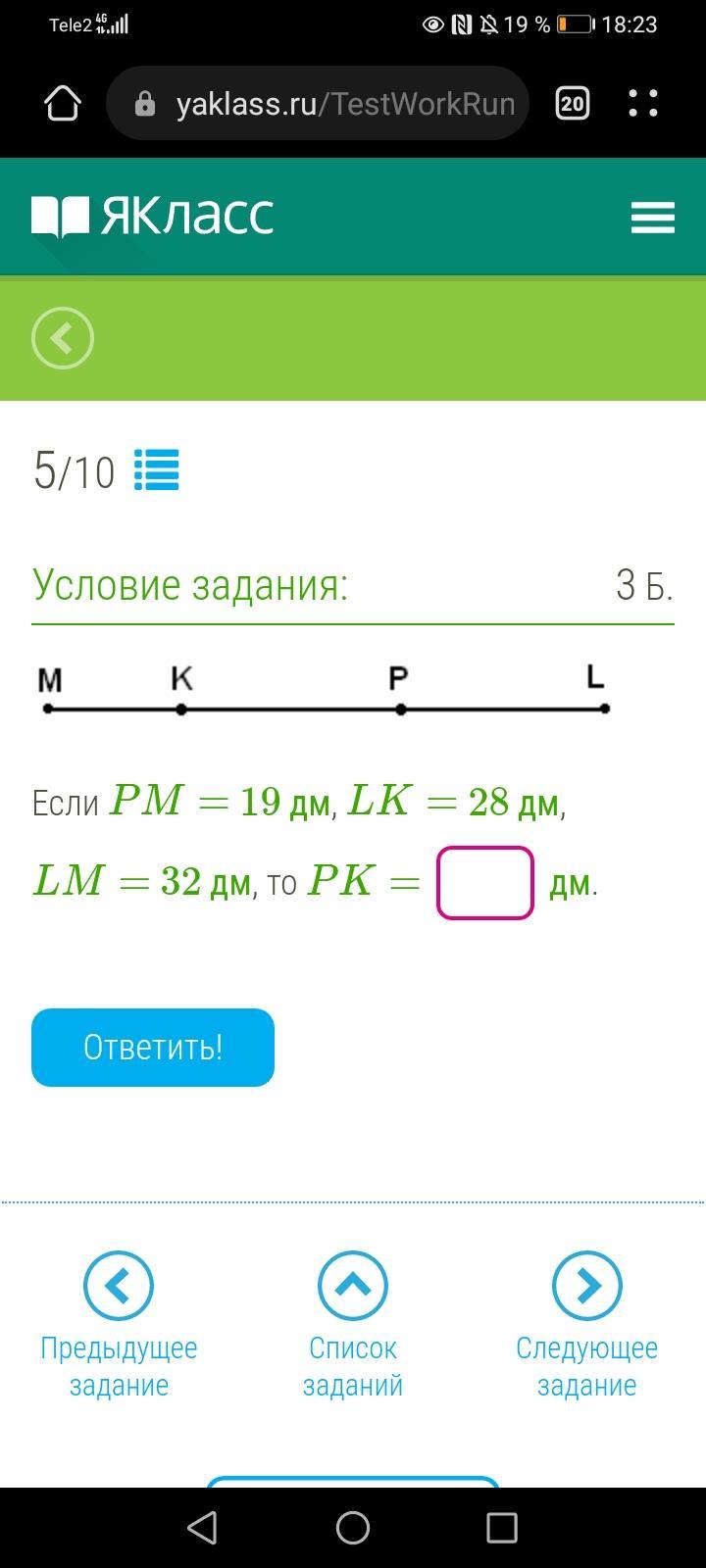706x1568 pixels.
Task: Open the browser tabs counter showing 20
Action: click(x=573, y=103)
